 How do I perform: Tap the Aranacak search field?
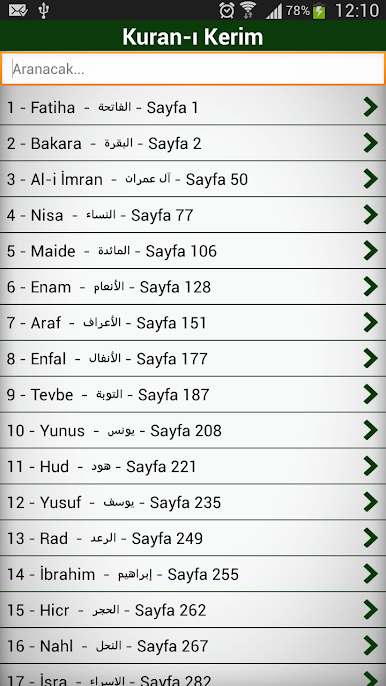coord(193,69)
